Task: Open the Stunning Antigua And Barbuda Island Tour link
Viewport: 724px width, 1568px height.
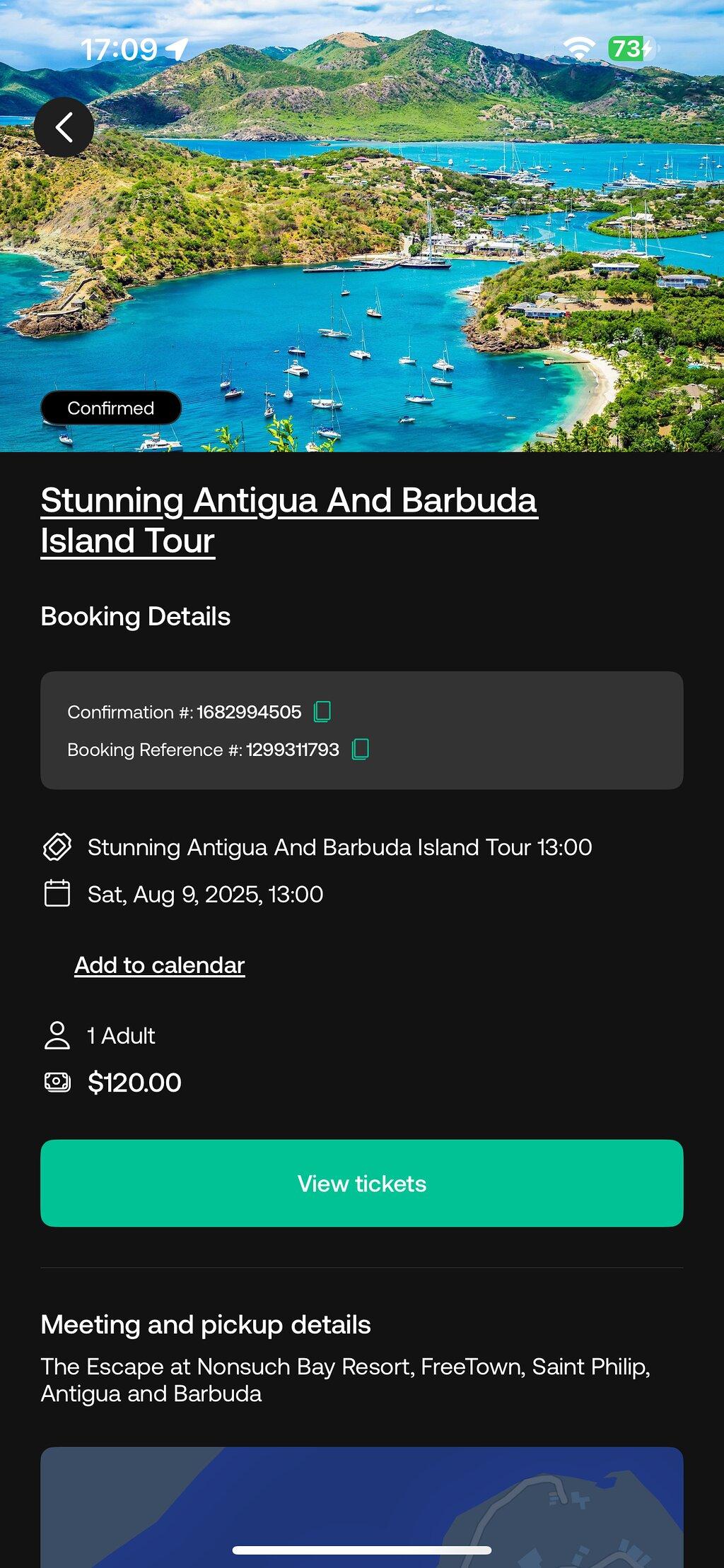Action: pos(289,521)
